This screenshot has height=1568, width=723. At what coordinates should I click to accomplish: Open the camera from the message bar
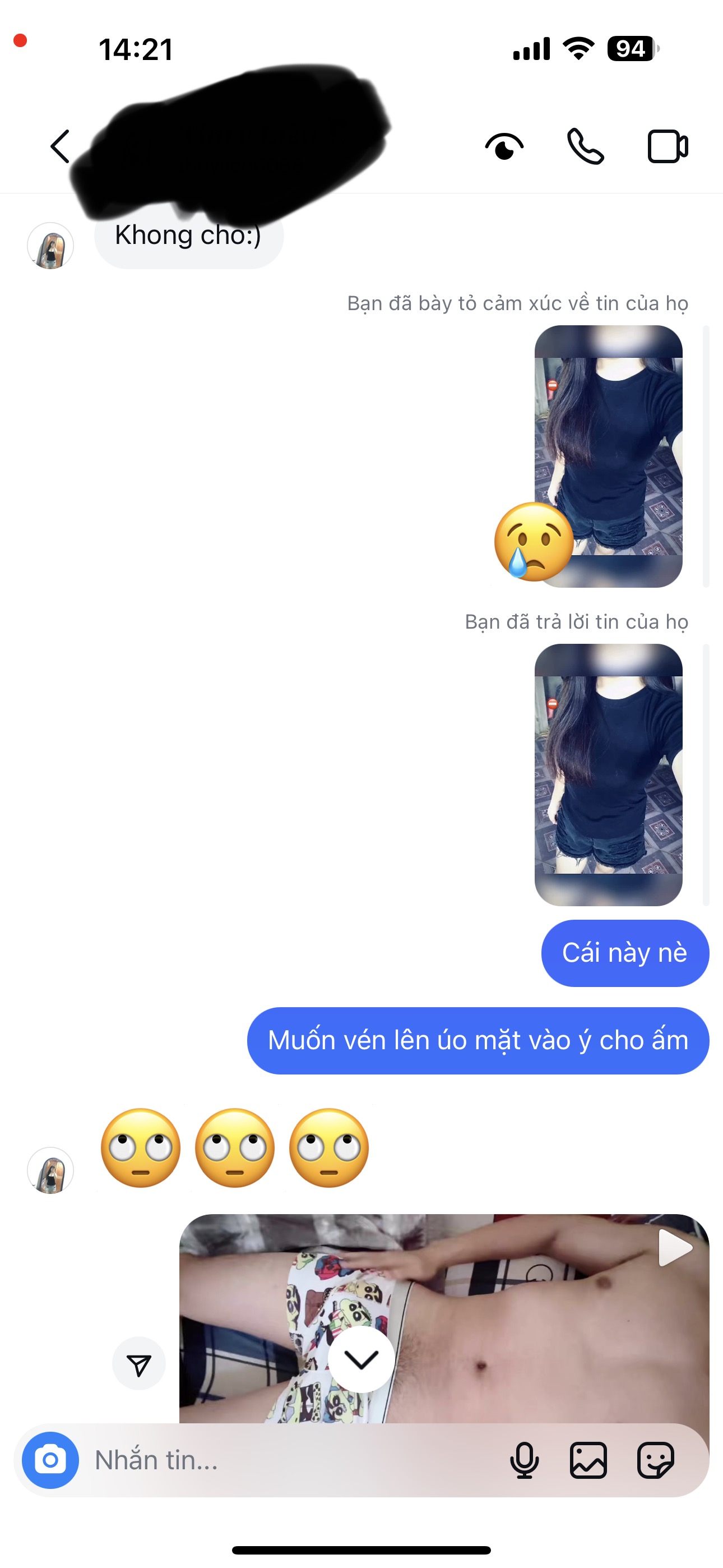(x=50, y=1460)
